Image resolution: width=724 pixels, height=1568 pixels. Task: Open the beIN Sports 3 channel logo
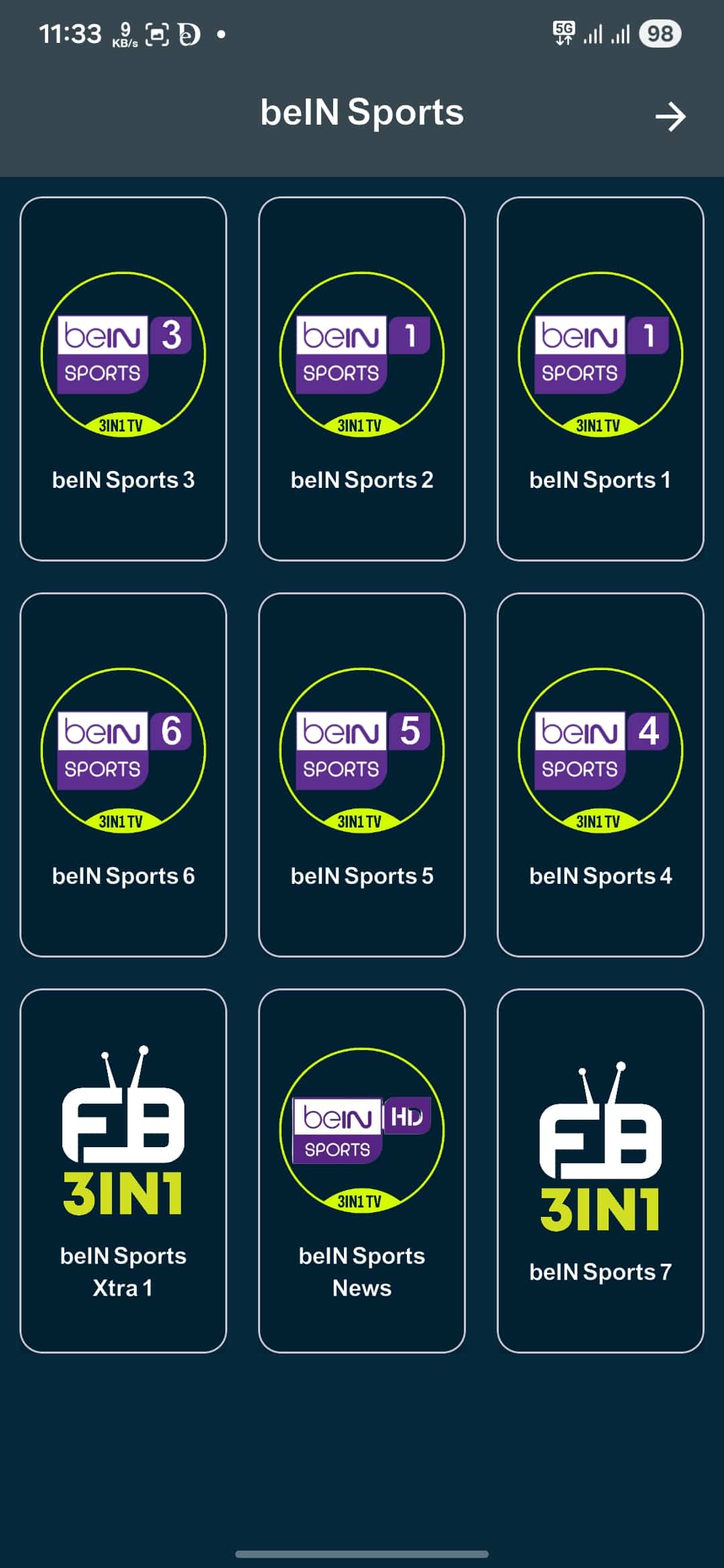pyautogui.click(x=125, y=355)
